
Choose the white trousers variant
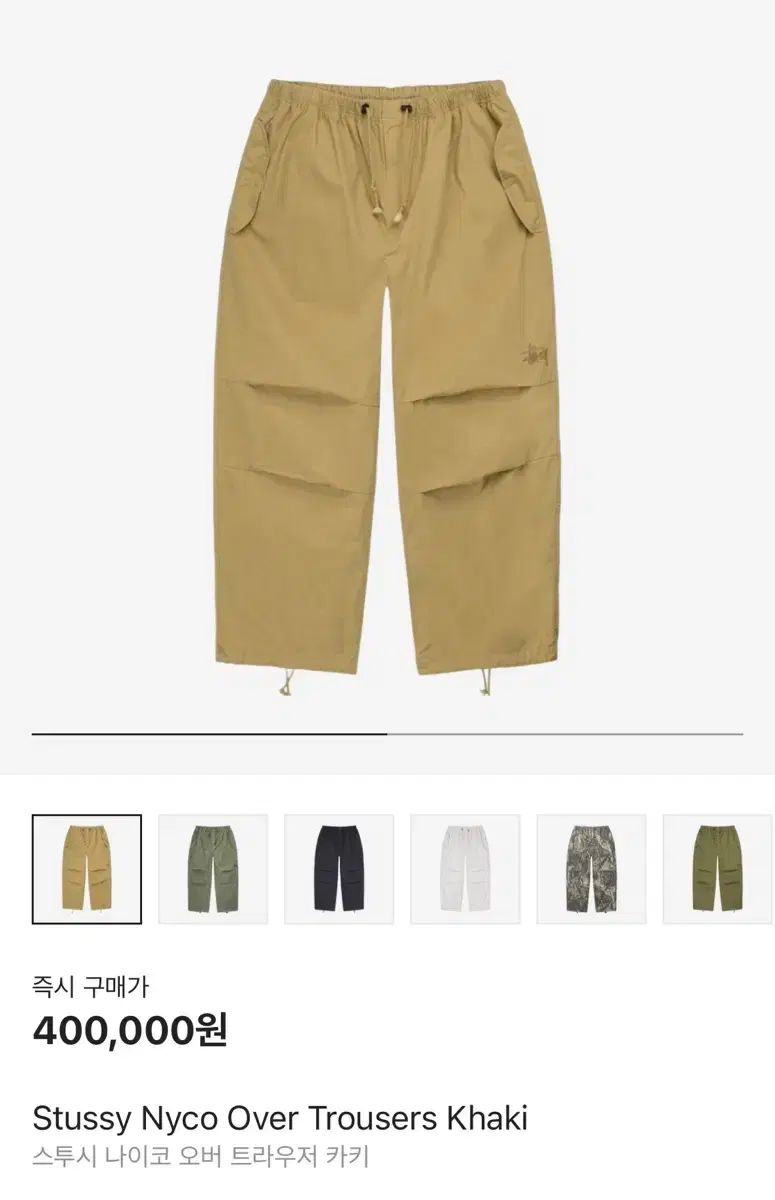point(465,869)
